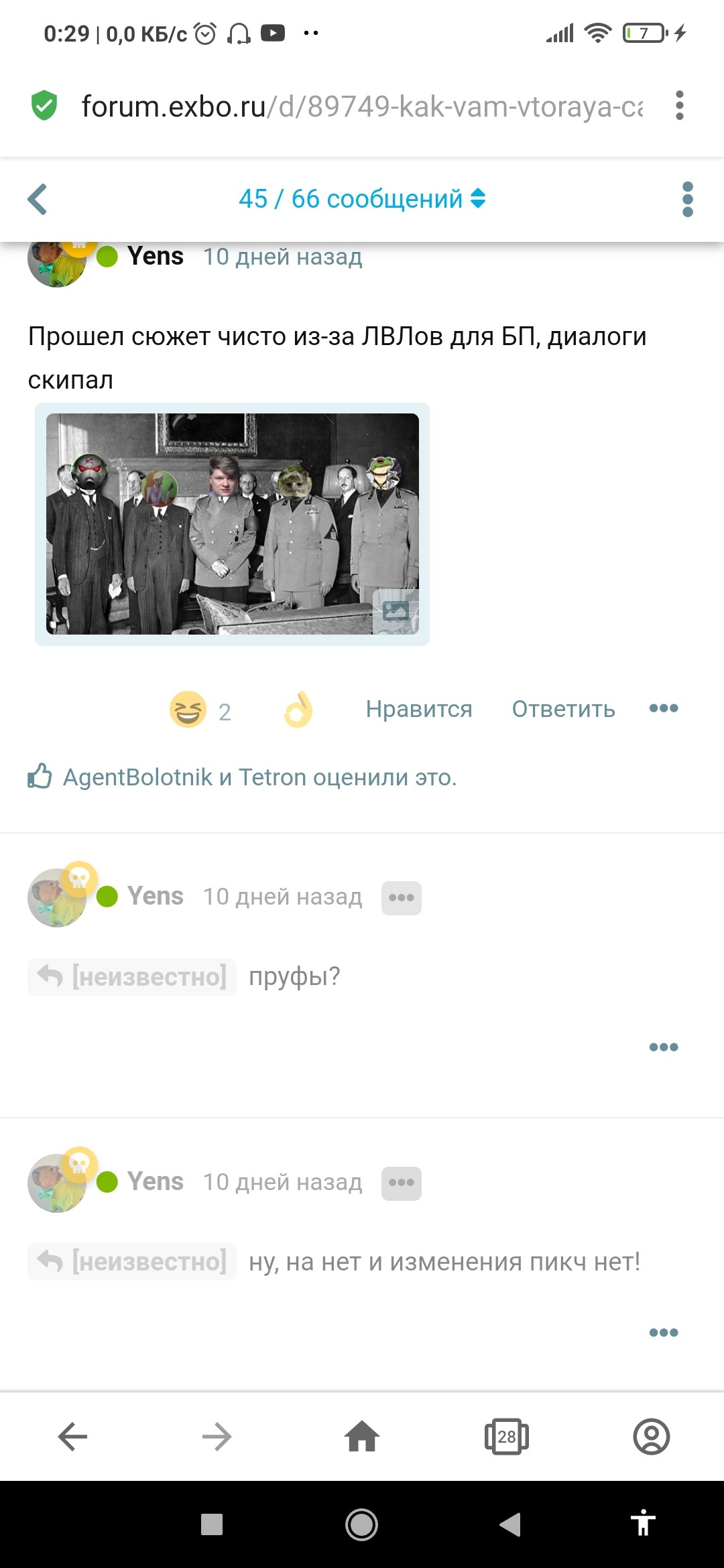This screenshot has height=1568, width=724.
Task: Open more options next to Ответить
Action: tap(664, 708)
